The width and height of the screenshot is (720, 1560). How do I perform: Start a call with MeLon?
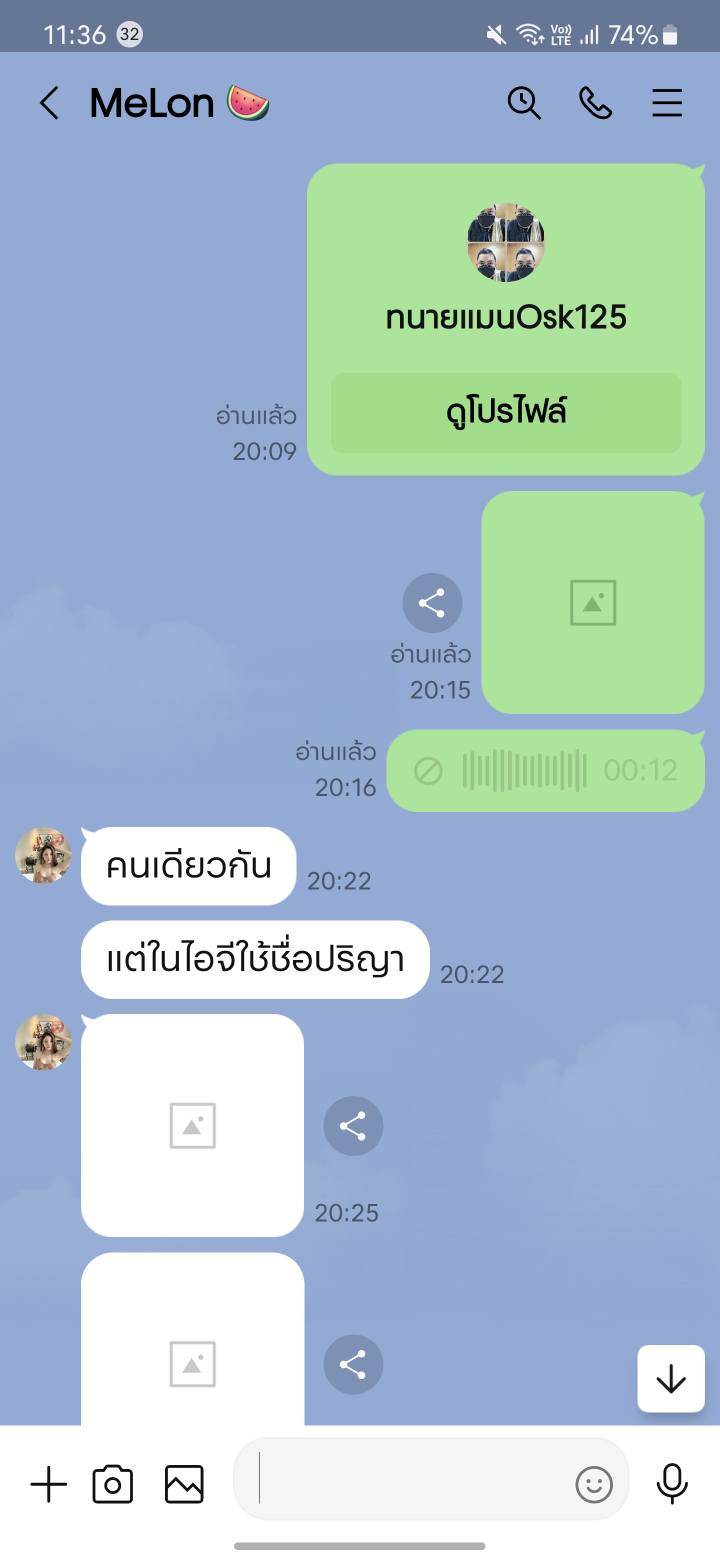595,103
